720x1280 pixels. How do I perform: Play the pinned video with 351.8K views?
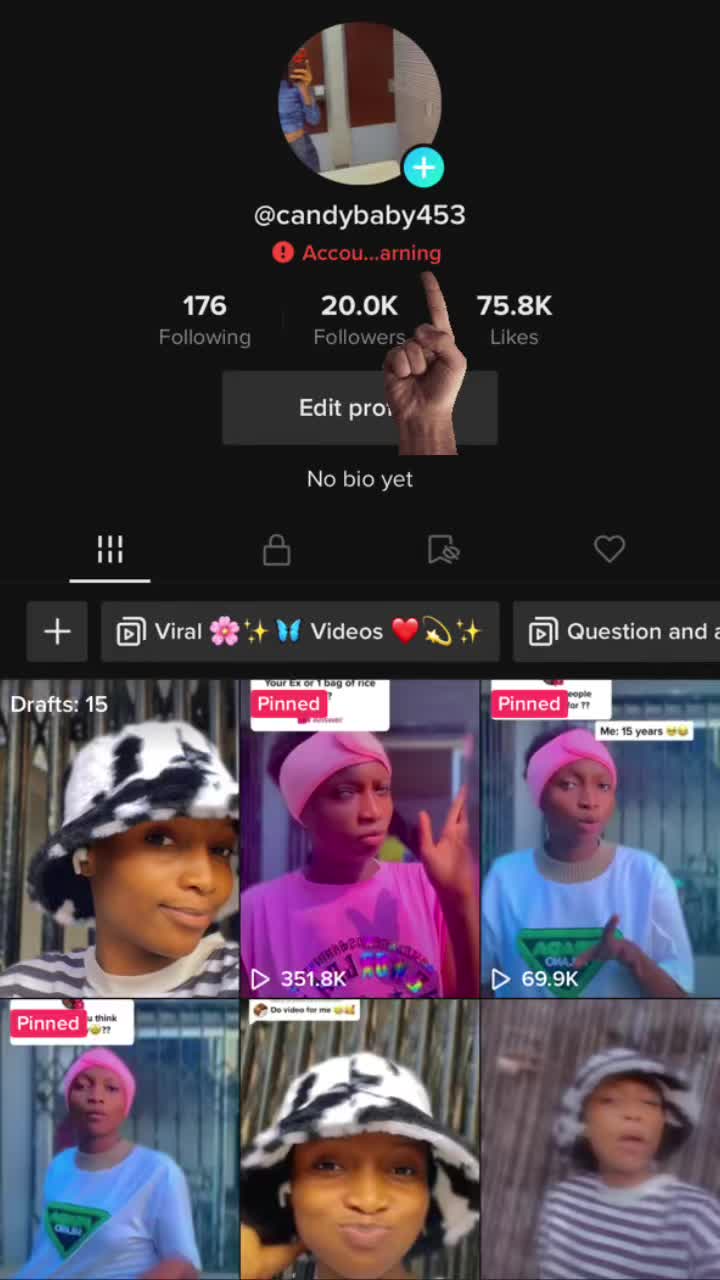(x=359, y=838)
